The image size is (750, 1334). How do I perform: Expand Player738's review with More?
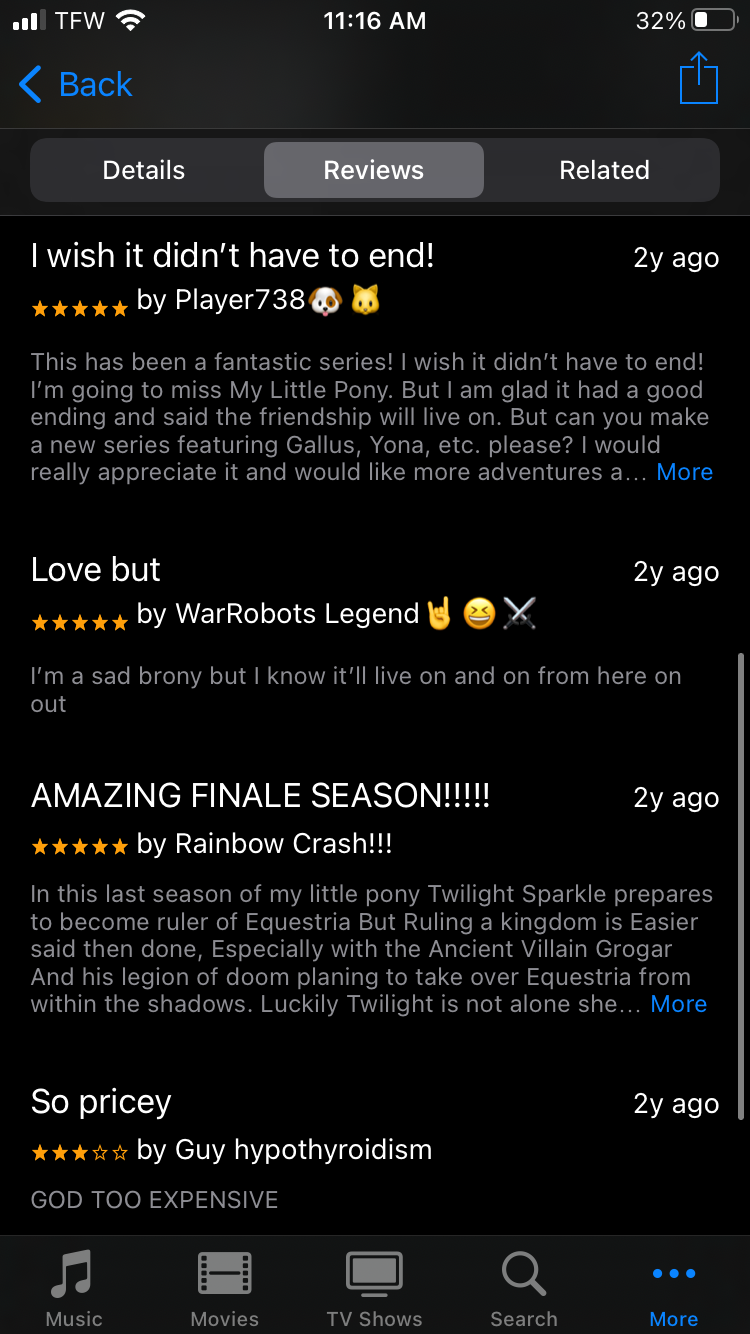[684, 472]
